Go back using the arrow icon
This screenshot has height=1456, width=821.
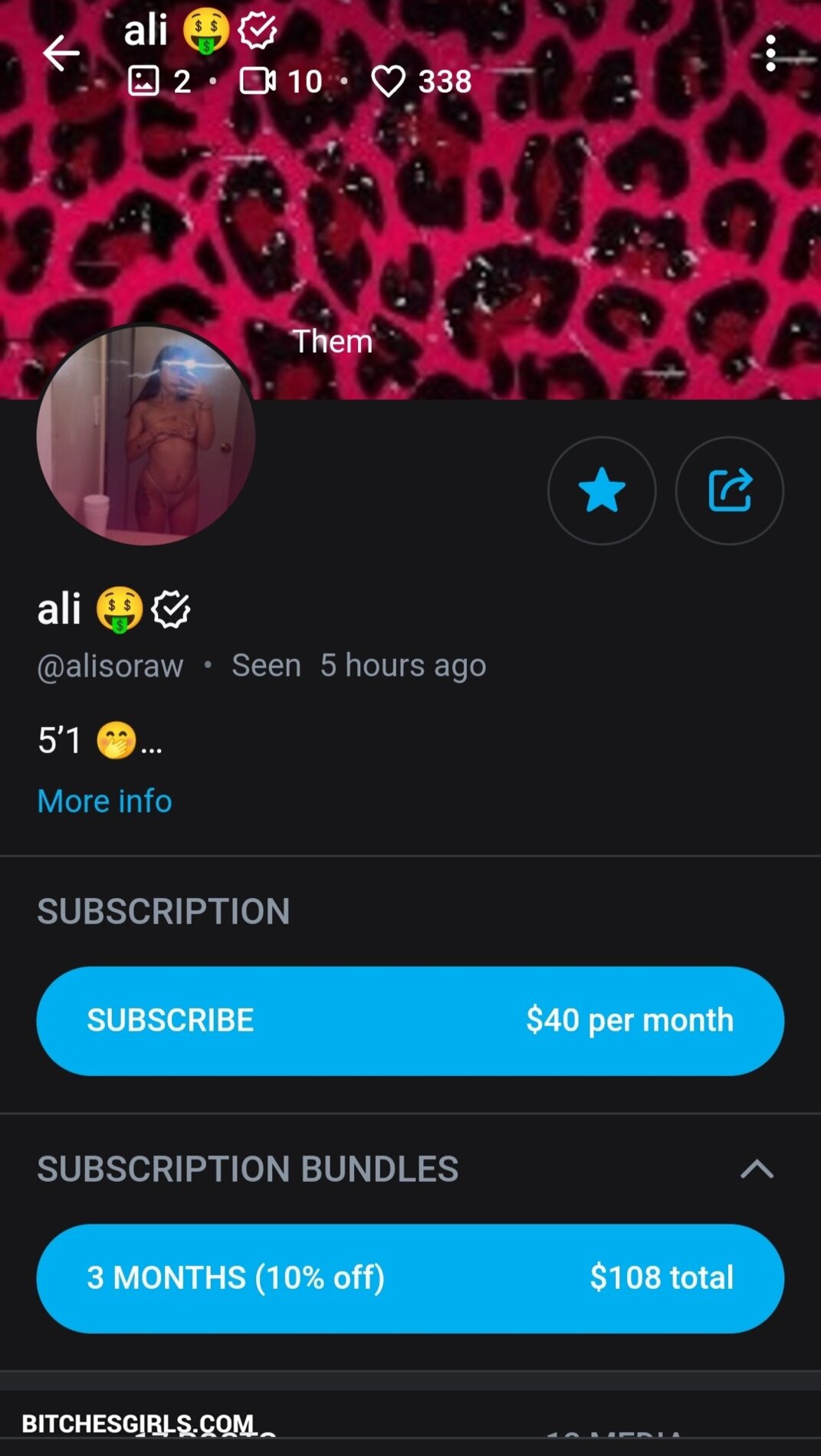61,54
